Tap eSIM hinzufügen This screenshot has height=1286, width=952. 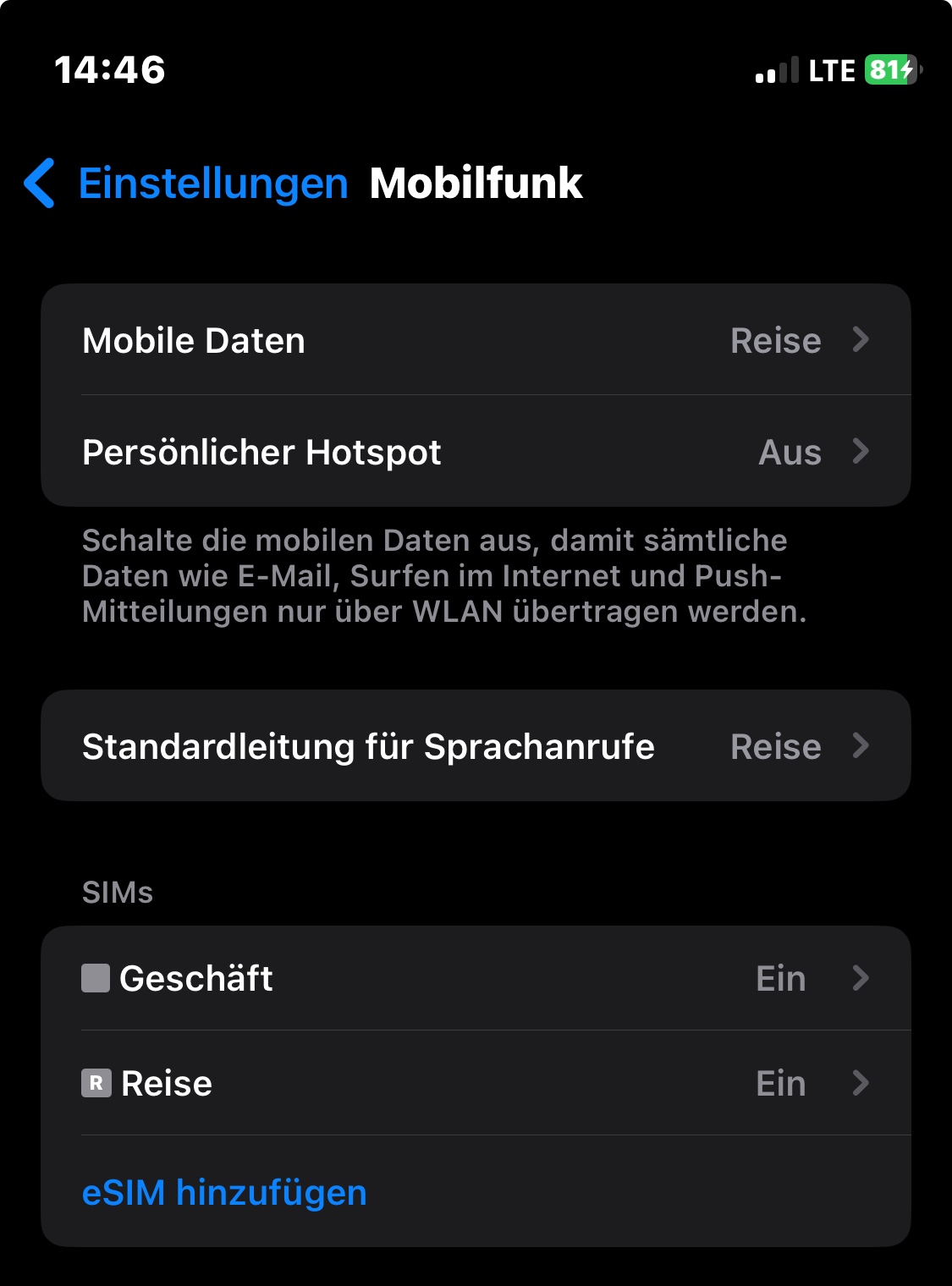225,1192
